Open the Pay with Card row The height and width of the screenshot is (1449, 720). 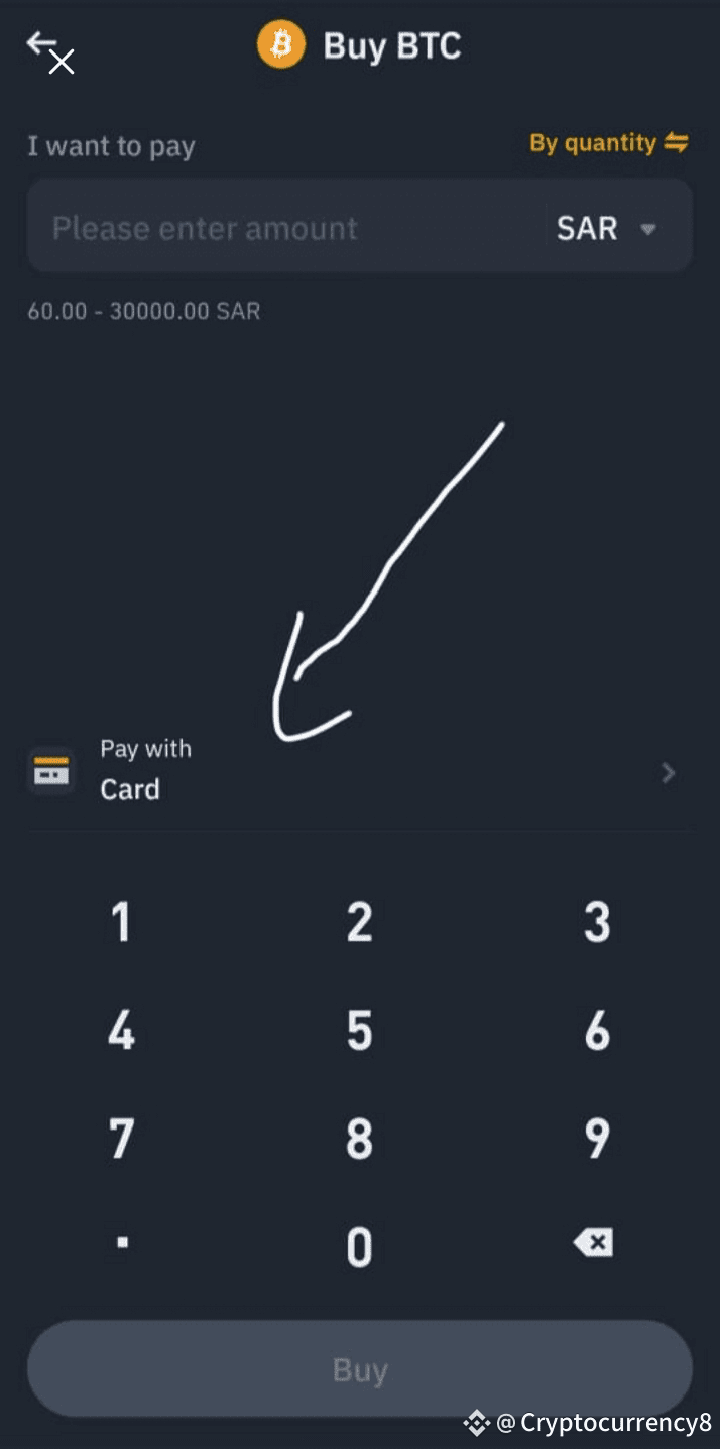click(x=360, y=770)
